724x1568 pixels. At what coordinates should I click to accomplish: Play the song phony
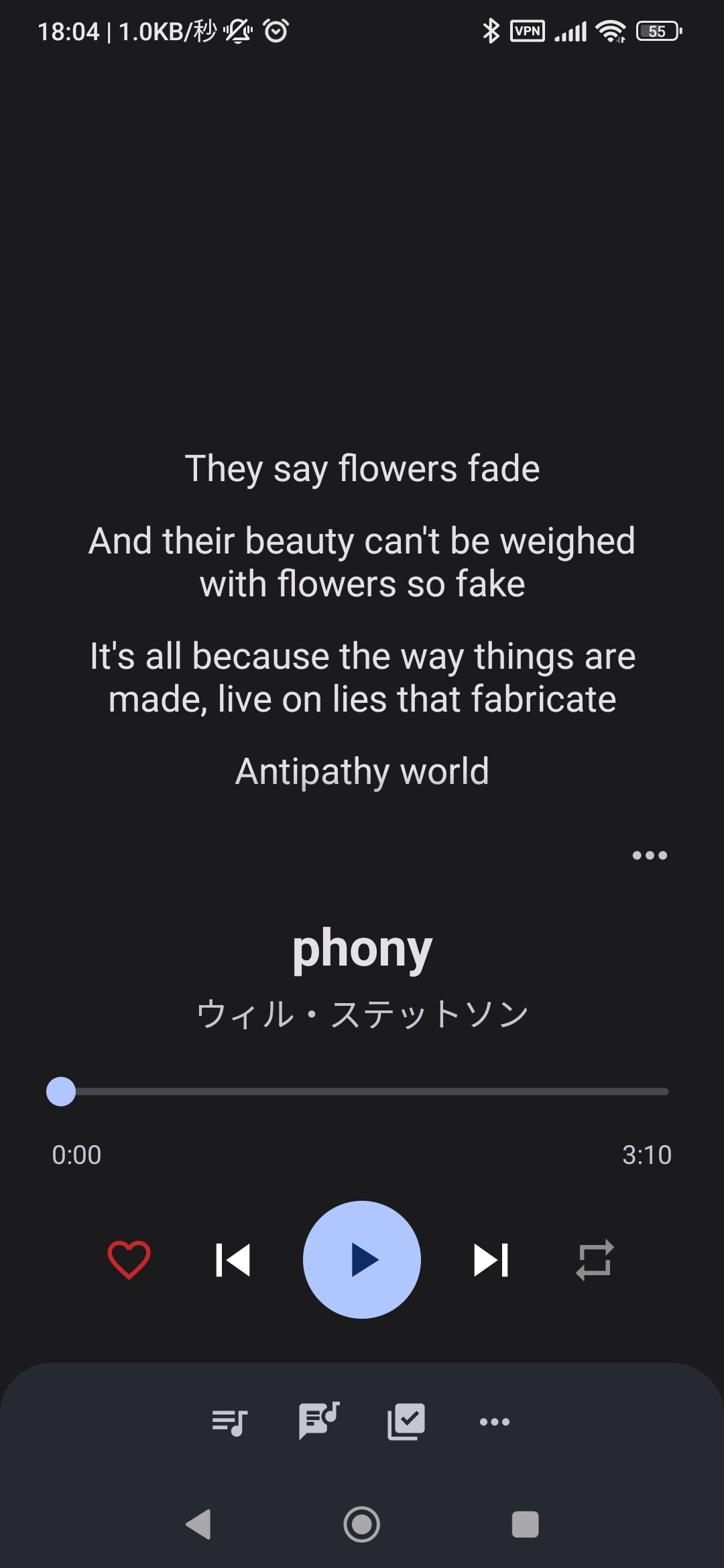(362, 1260)
